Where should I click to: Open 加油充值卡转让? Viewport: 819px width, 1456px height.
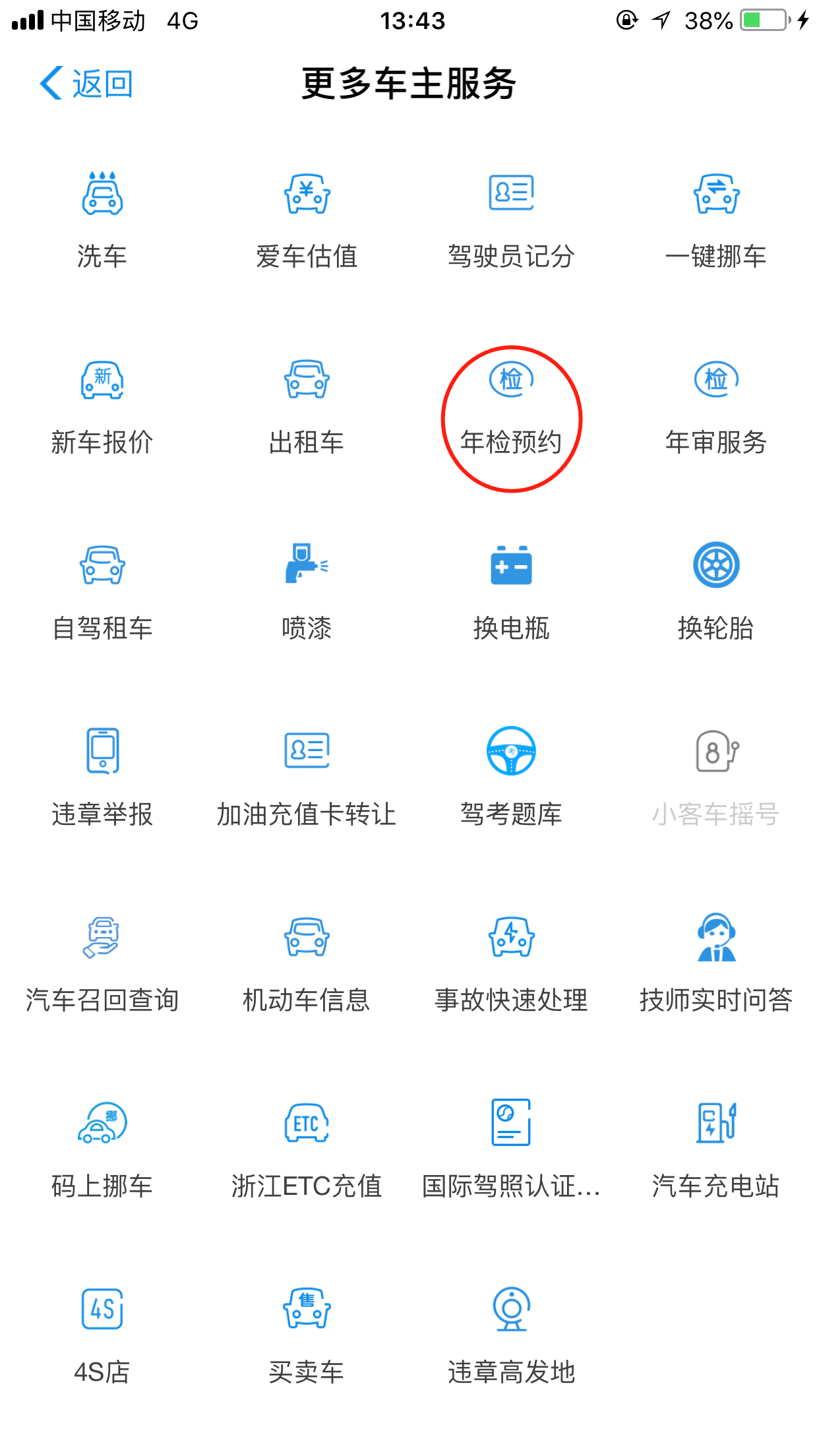point(307,778)
